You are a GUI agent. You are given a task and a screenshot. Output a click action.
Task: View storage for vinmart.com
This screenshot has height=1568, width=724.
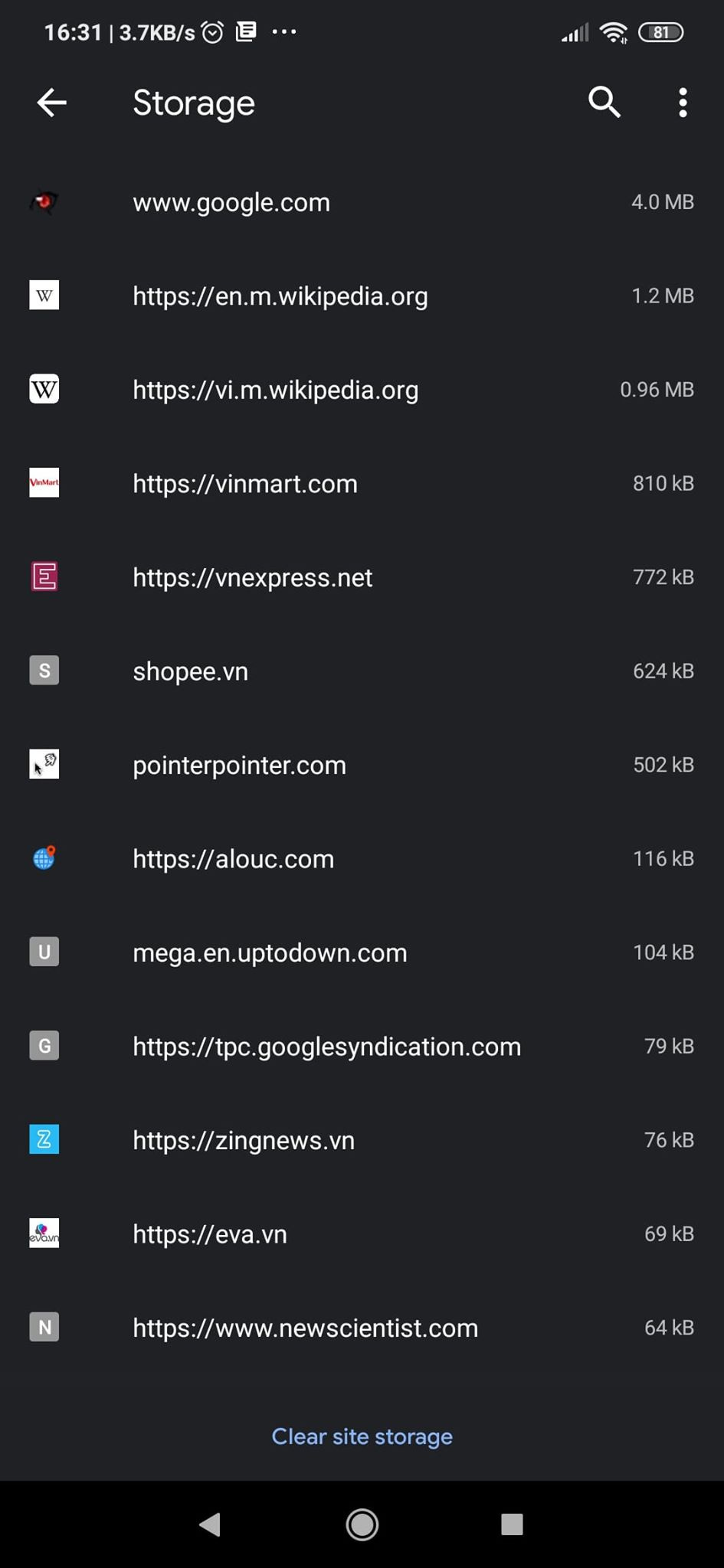pos(362,483)
